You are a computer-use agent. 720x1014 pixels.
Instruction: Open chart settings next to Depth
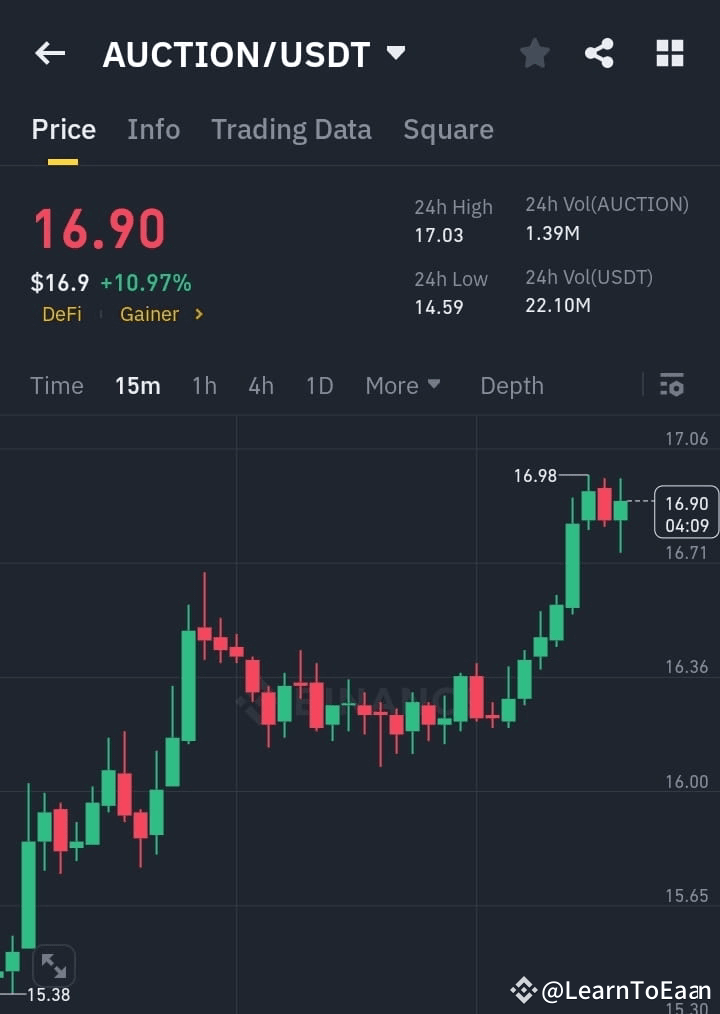tap(671, 385)
